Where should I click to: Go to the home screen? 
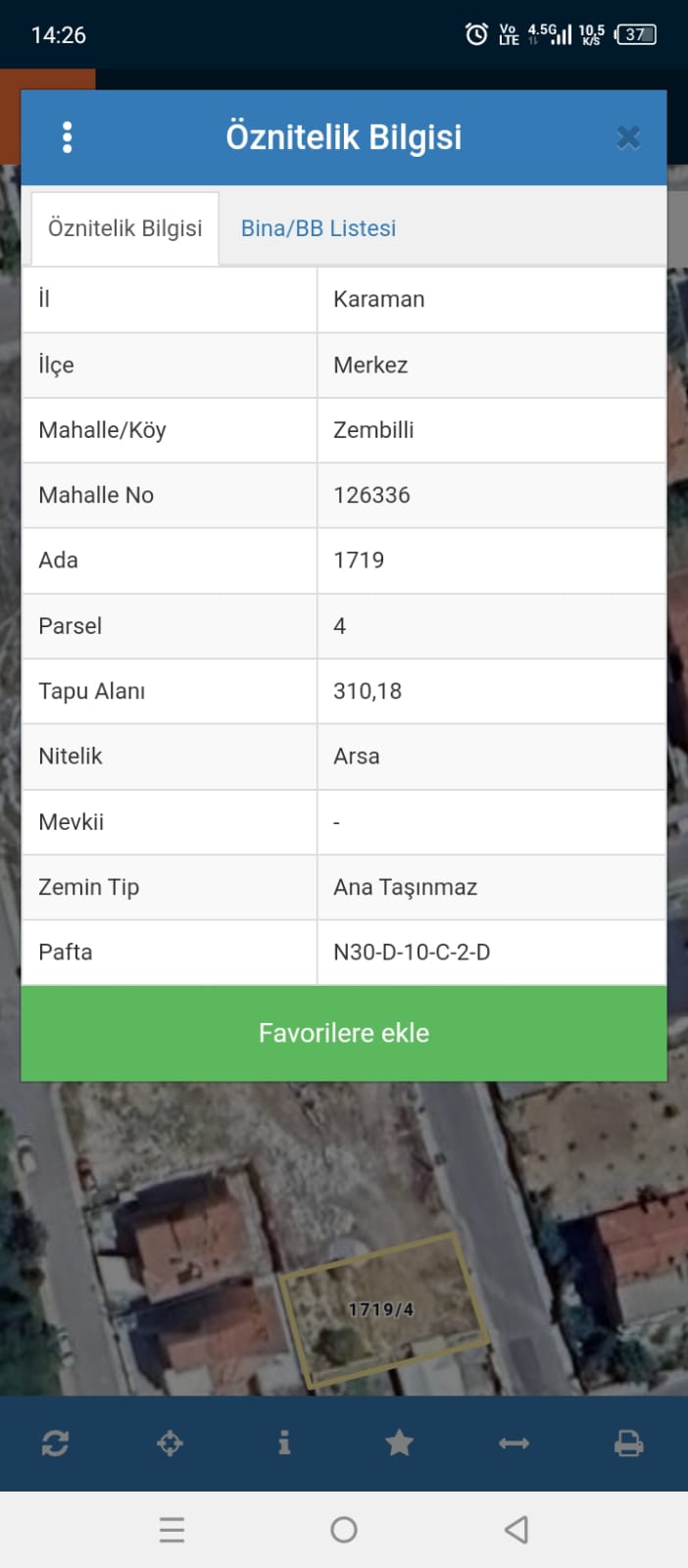[344, 1530]
